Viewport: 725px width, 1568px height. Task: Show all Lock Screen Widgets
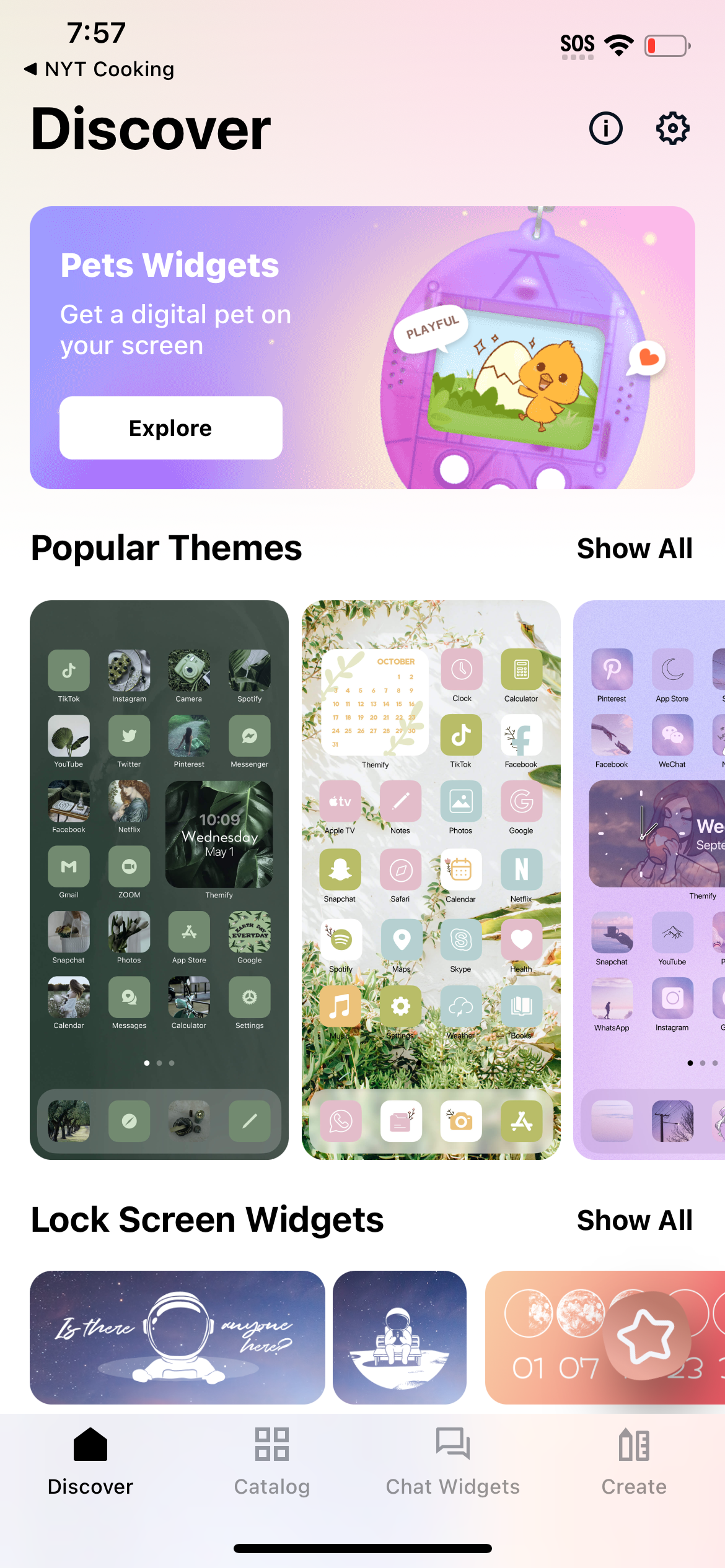point(635,1219)
